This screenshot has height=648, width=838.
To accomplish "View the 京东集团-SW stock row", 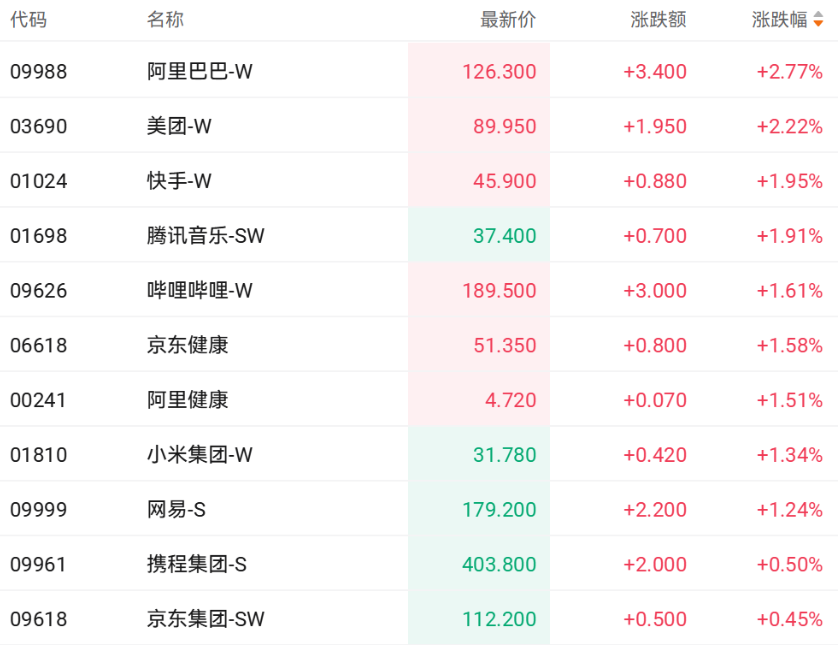I will pos(205,619).
